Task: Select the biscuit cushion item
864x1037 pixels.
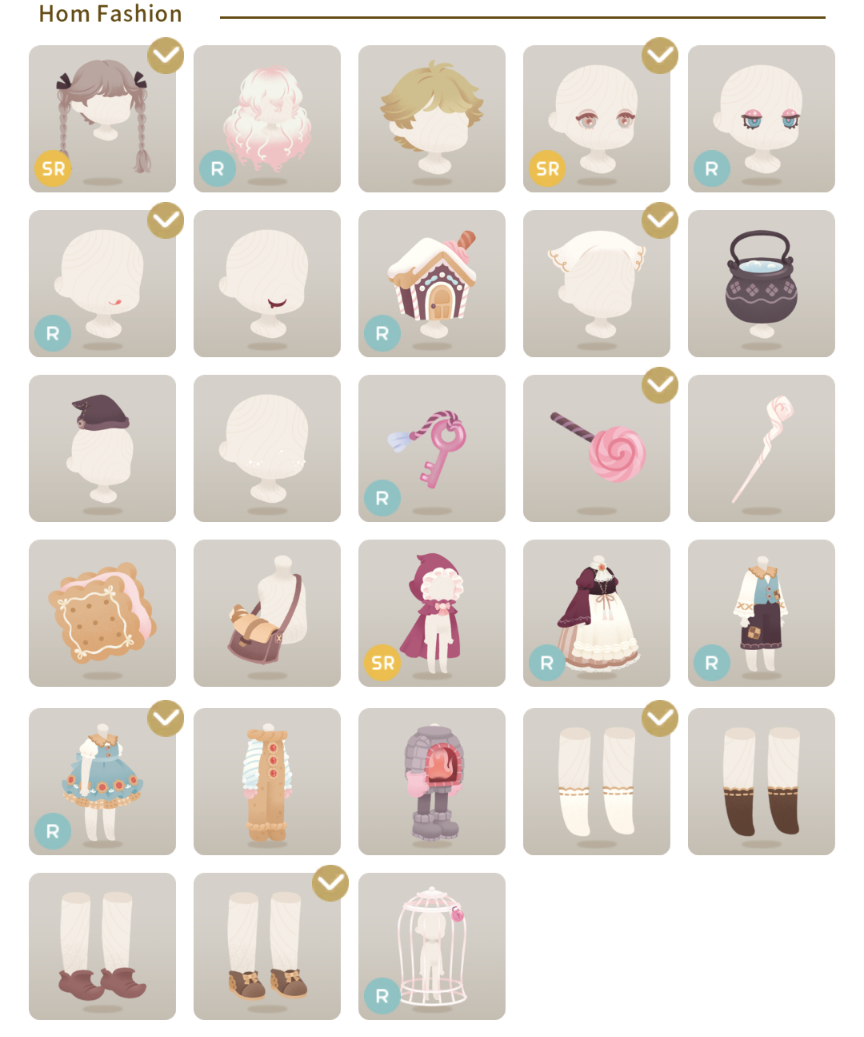Action: 102,613
